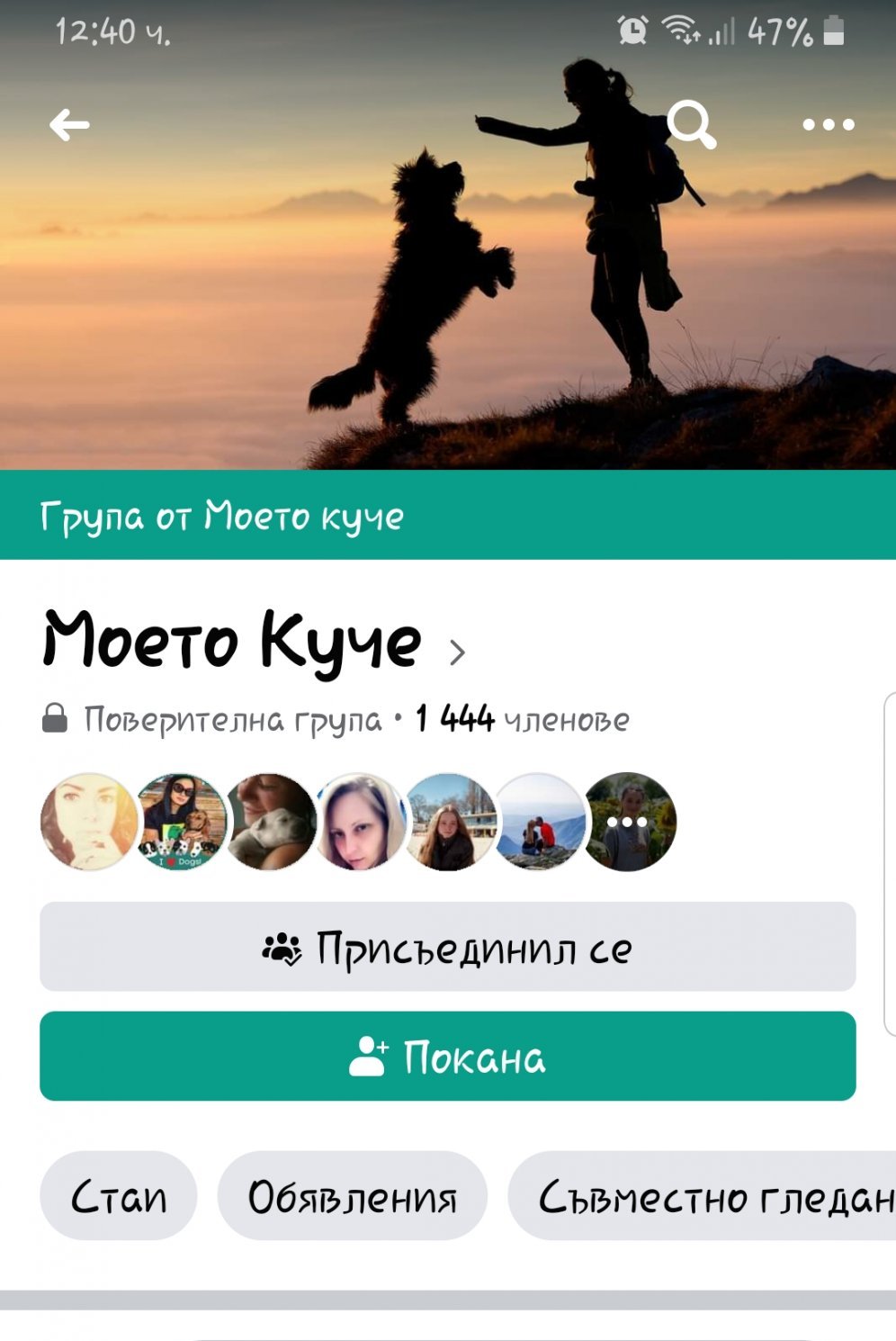Go back using the arrow icon
896x1341 pixels.
69,125
